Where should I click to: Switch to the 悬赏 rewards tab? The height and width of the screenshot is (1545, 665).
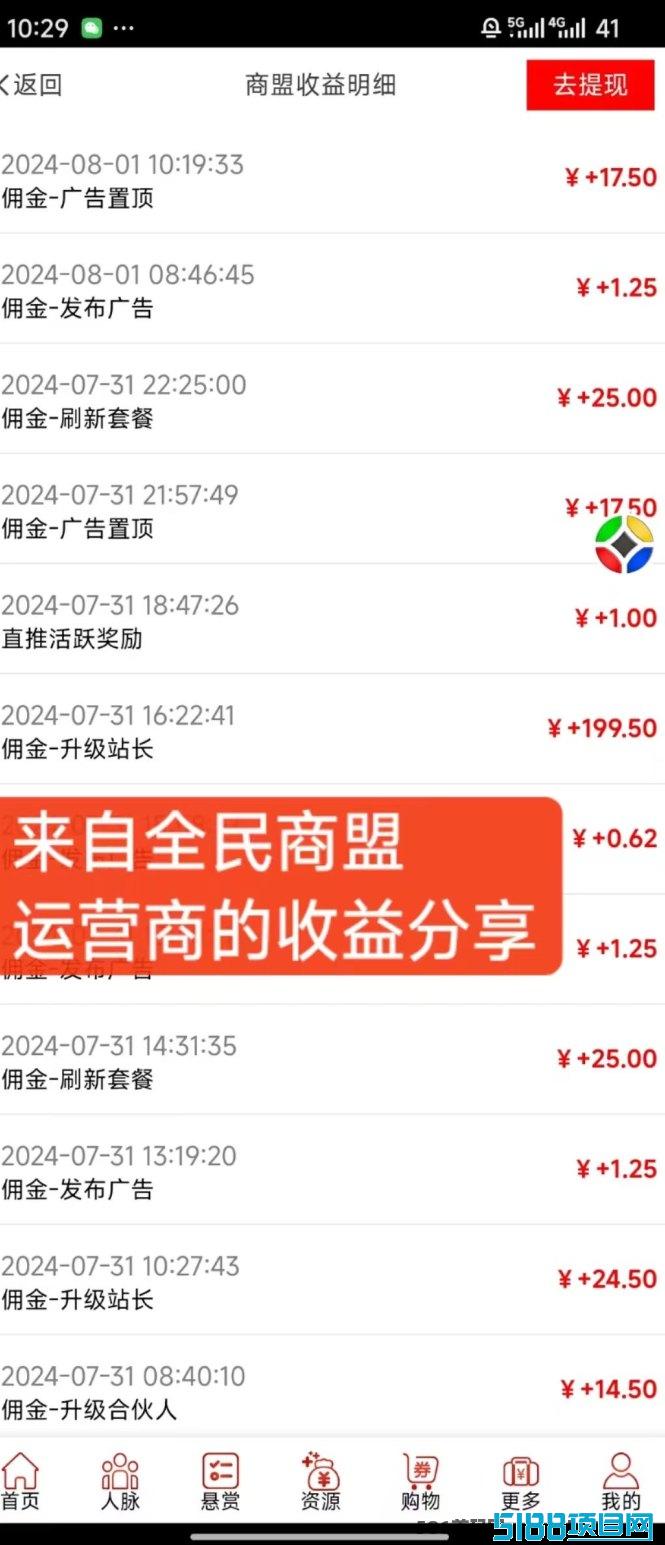pyautogui.click(x=220, y=1481)
